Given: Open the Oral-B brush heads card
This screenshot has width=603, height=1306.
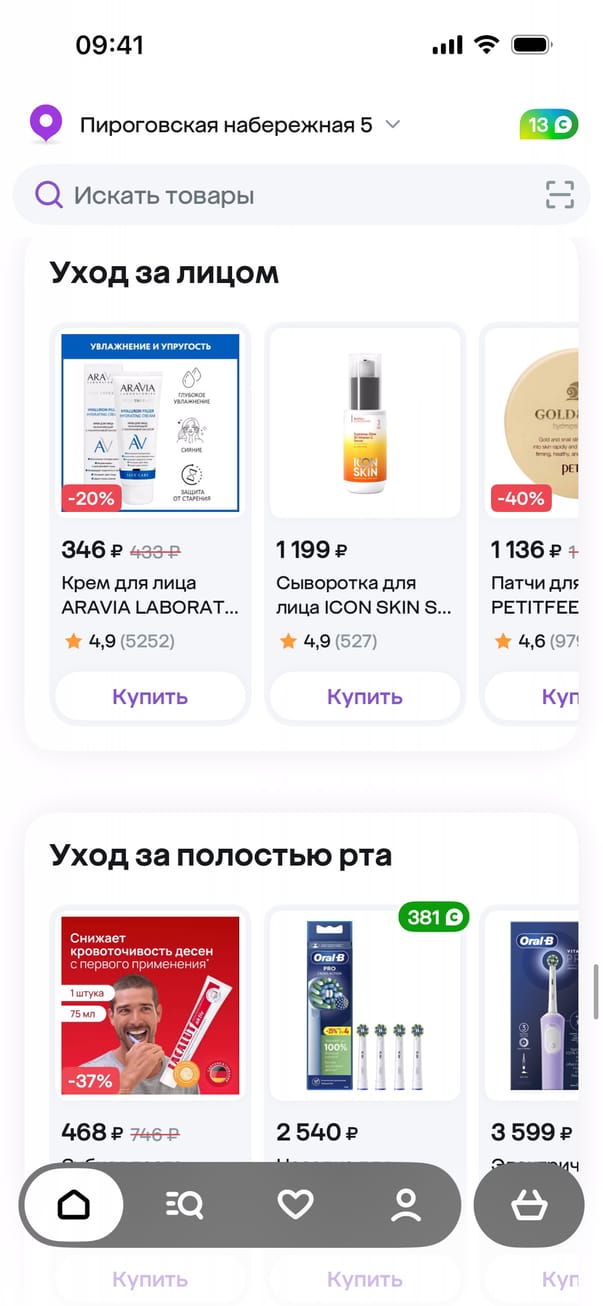Looking at the screenshot, I should click(365, 1005).
